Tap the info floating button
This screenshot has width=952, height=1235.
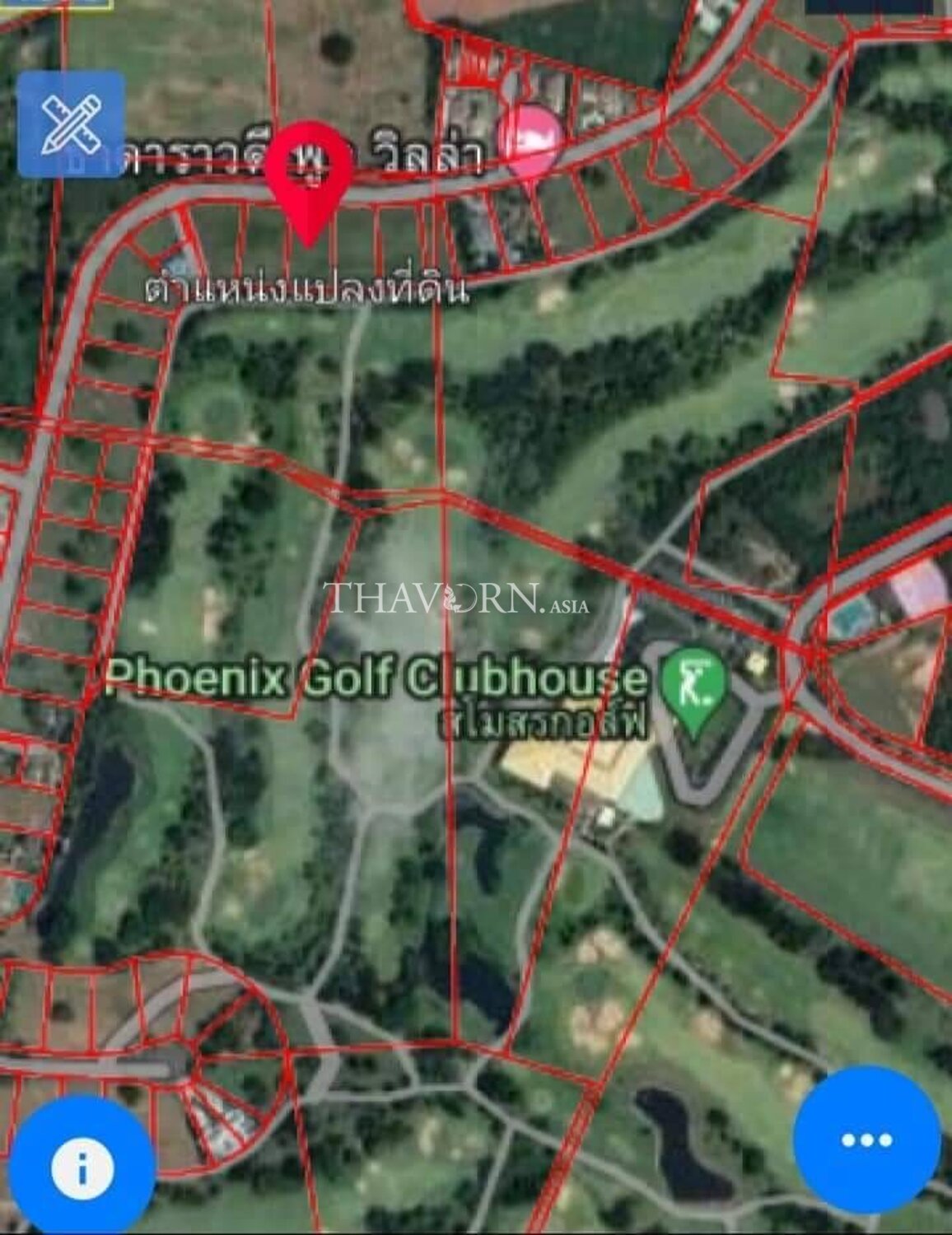click(82, 1167)
